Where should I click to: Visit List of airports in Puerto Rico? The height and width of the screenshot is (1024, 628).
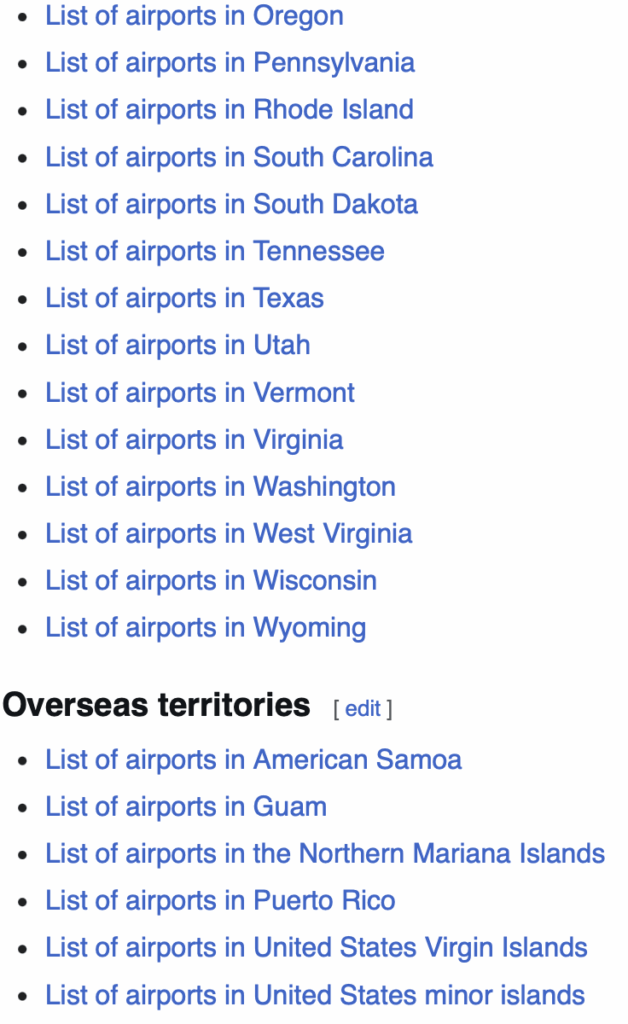point(220,901)
